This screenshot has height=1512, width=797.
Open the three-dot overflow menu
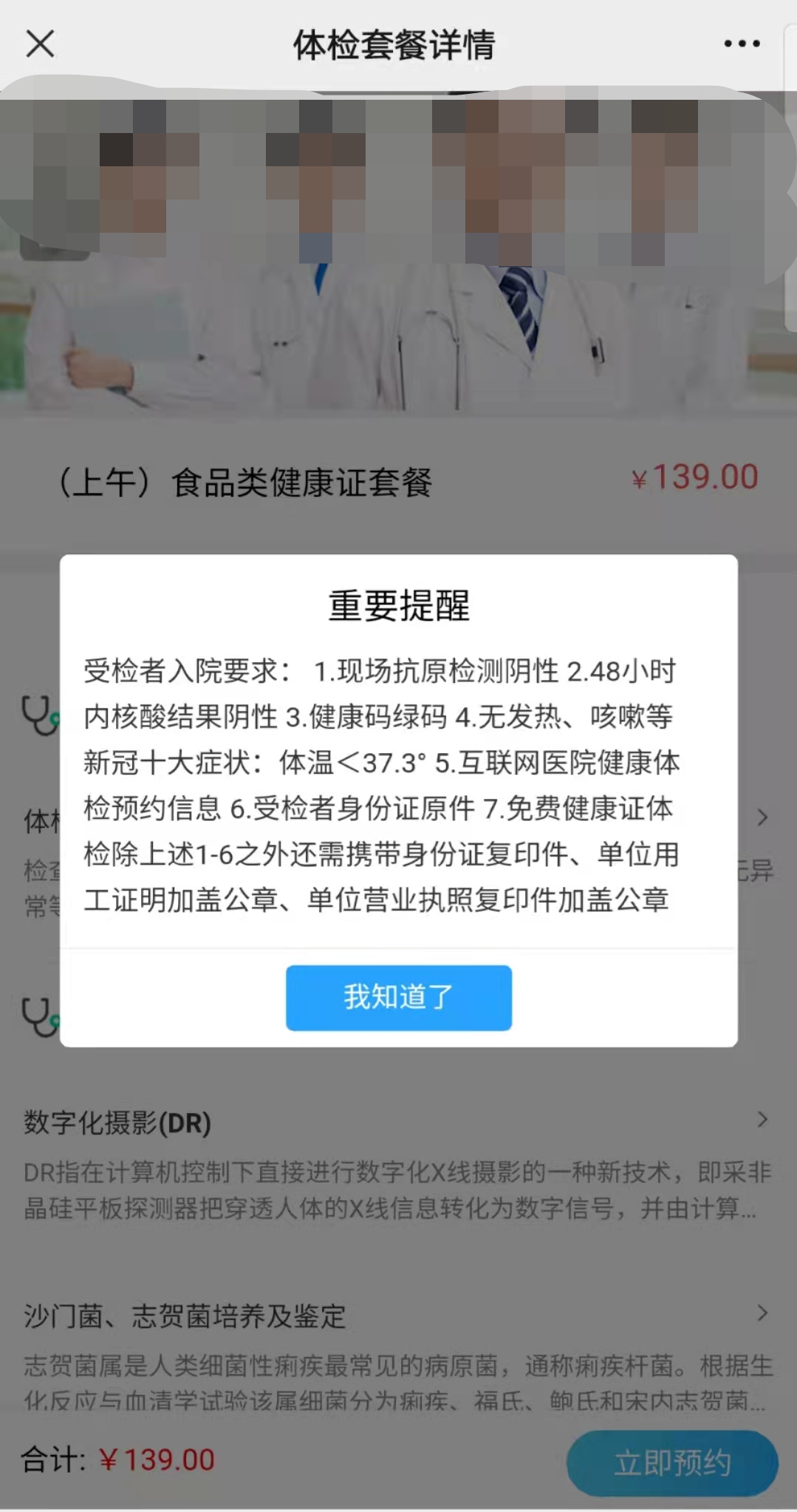[742, 44]
